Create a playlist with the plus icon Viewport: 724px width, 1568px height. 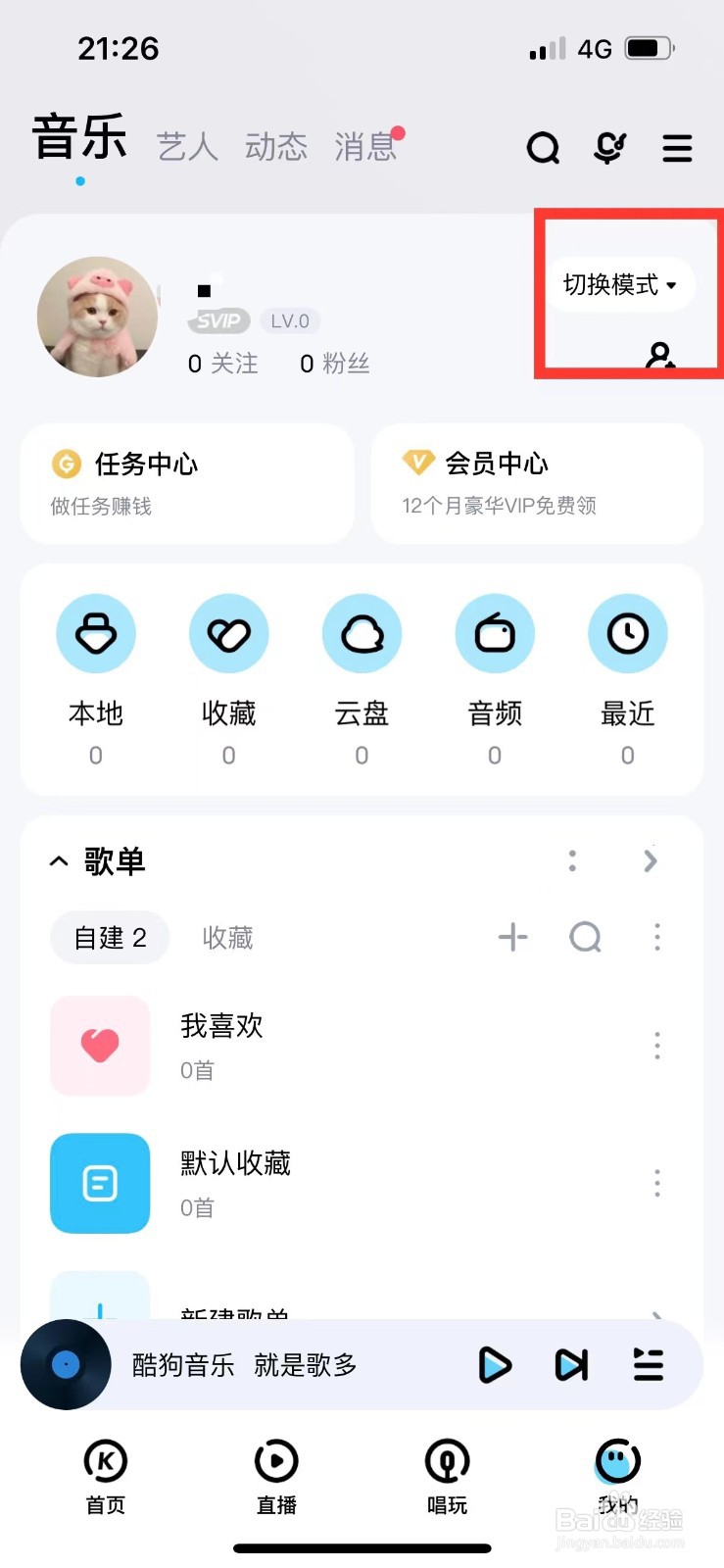click(x=512, y=937)
